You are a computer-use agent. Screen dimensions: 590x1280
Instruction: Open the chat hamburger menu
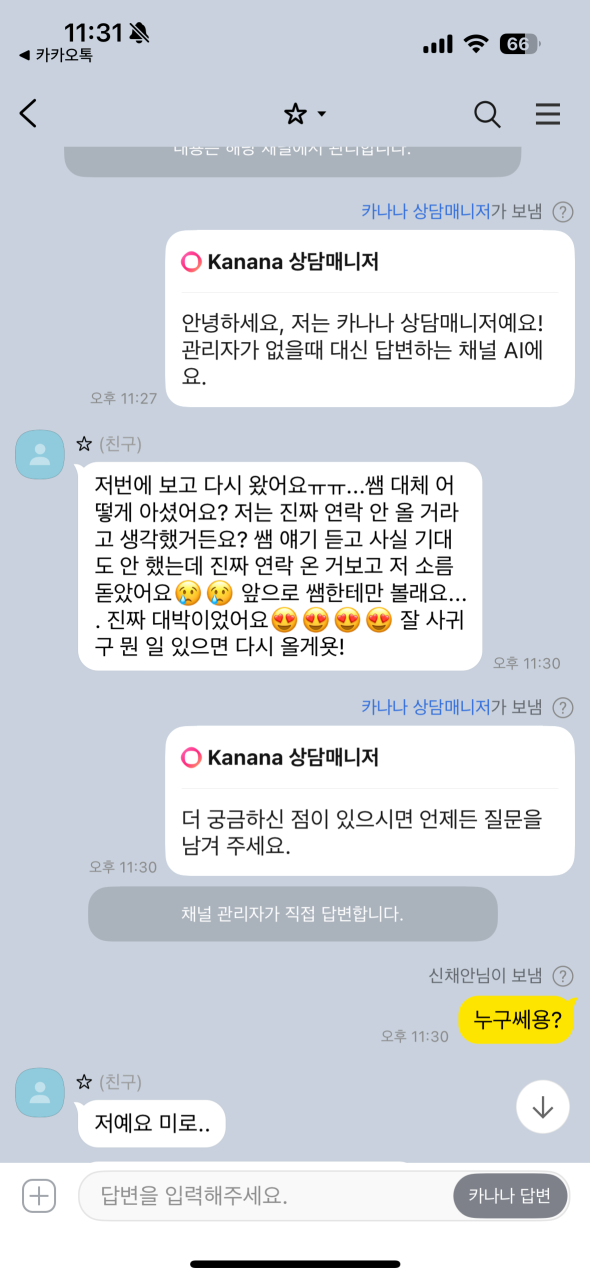click(548, 114)
